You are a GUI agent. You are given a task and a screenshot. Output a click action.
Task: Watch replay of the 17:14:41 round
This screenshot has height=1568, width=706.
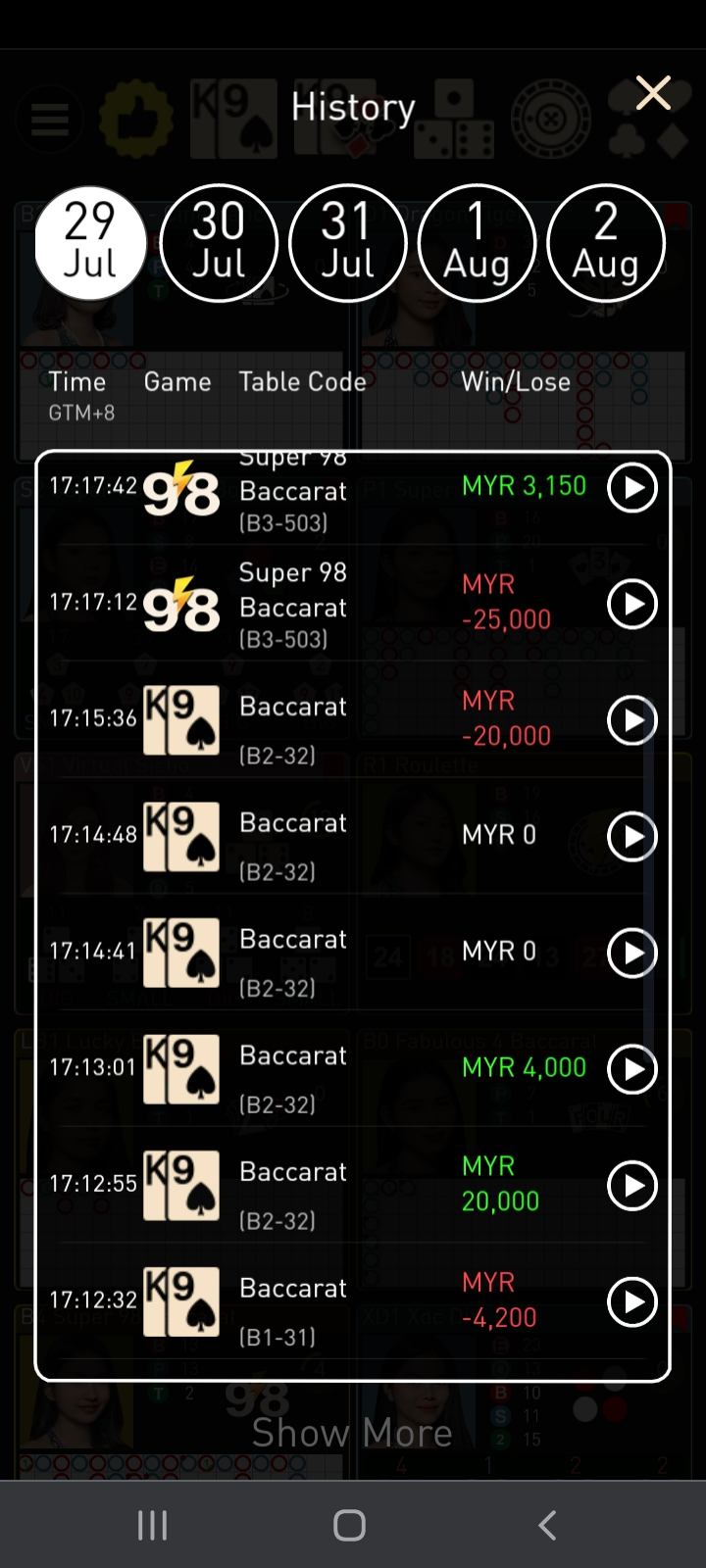coord(632,953)
